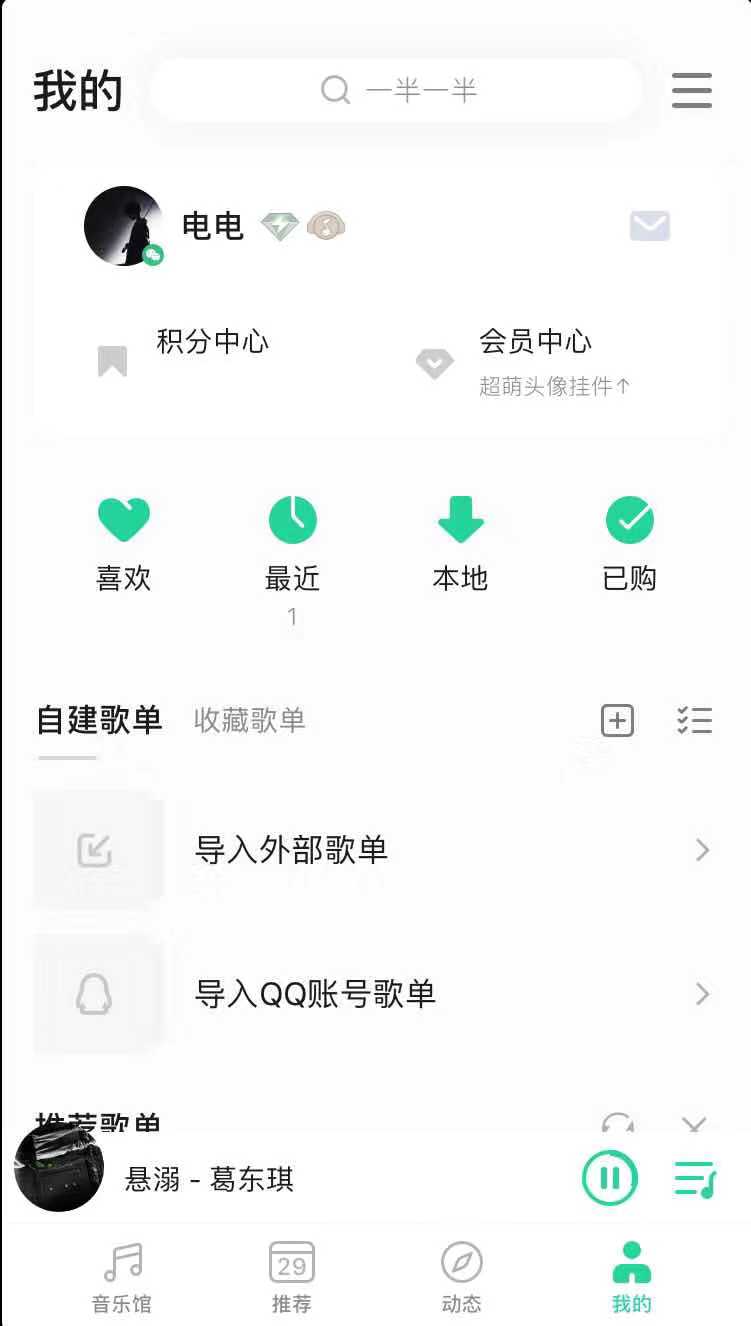Switch to the 动态 tab
This screenshot has width=751, height=1326.
(461, 1277)
